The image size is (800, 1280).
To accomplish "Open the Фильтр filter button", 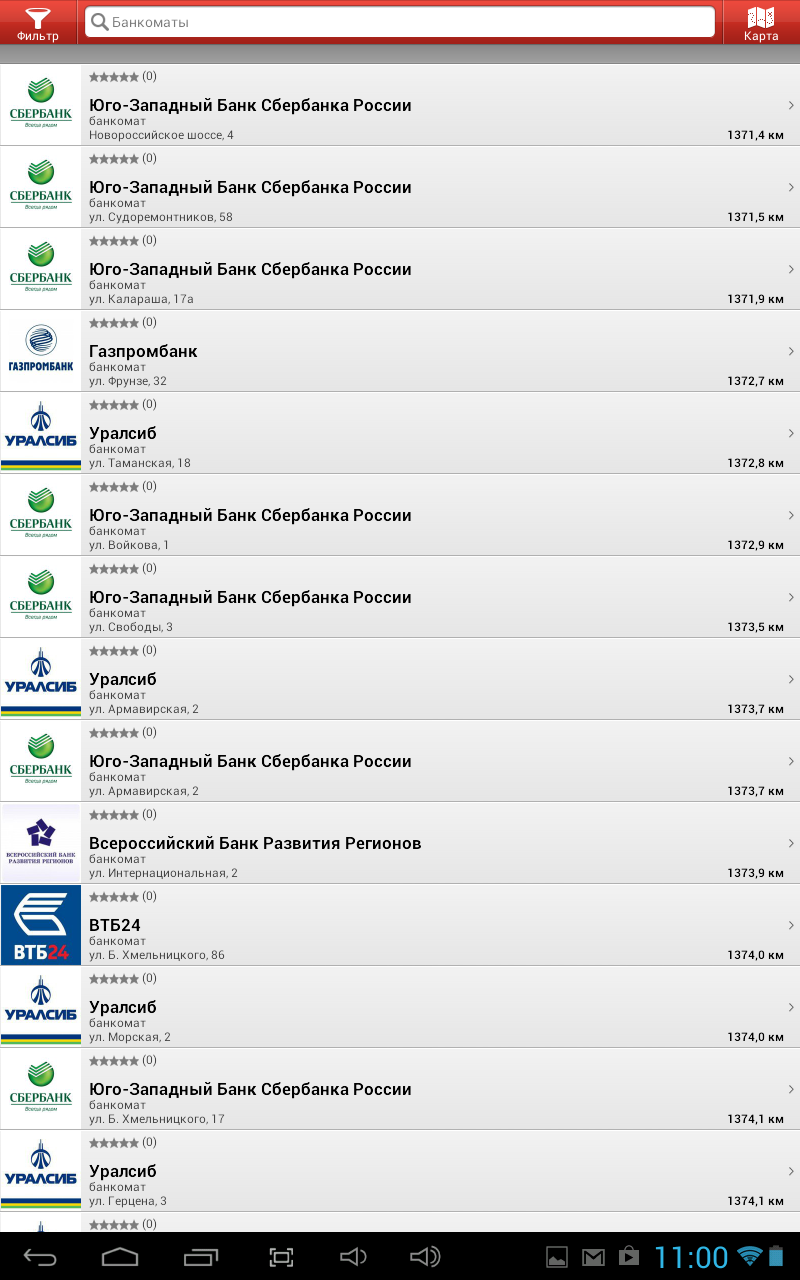I will coord(38,22).
